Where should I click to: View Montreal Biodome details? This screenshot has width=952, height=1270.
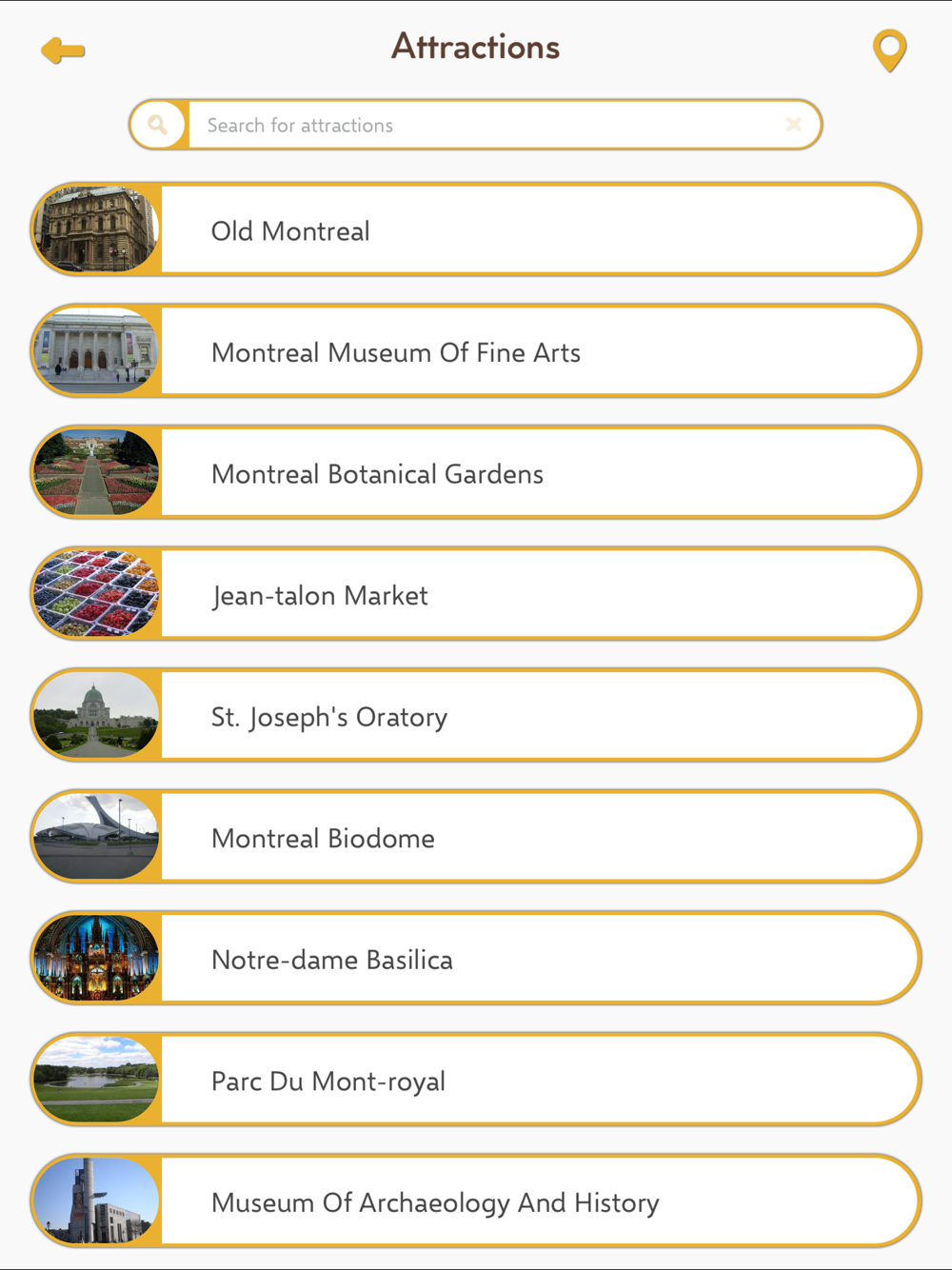[x=476, y=837]
